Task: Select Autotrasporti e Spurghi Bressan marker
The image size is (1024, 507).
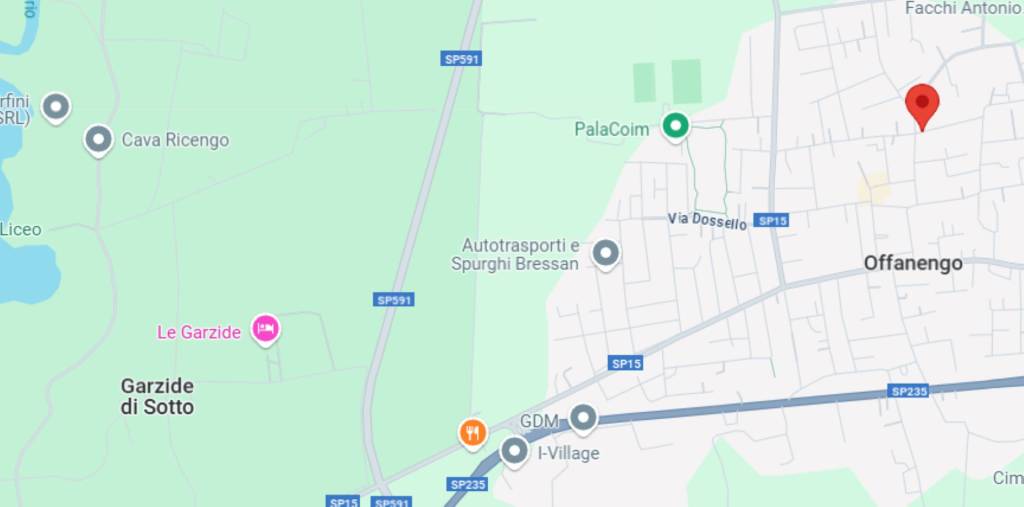Action: [605, 253]
